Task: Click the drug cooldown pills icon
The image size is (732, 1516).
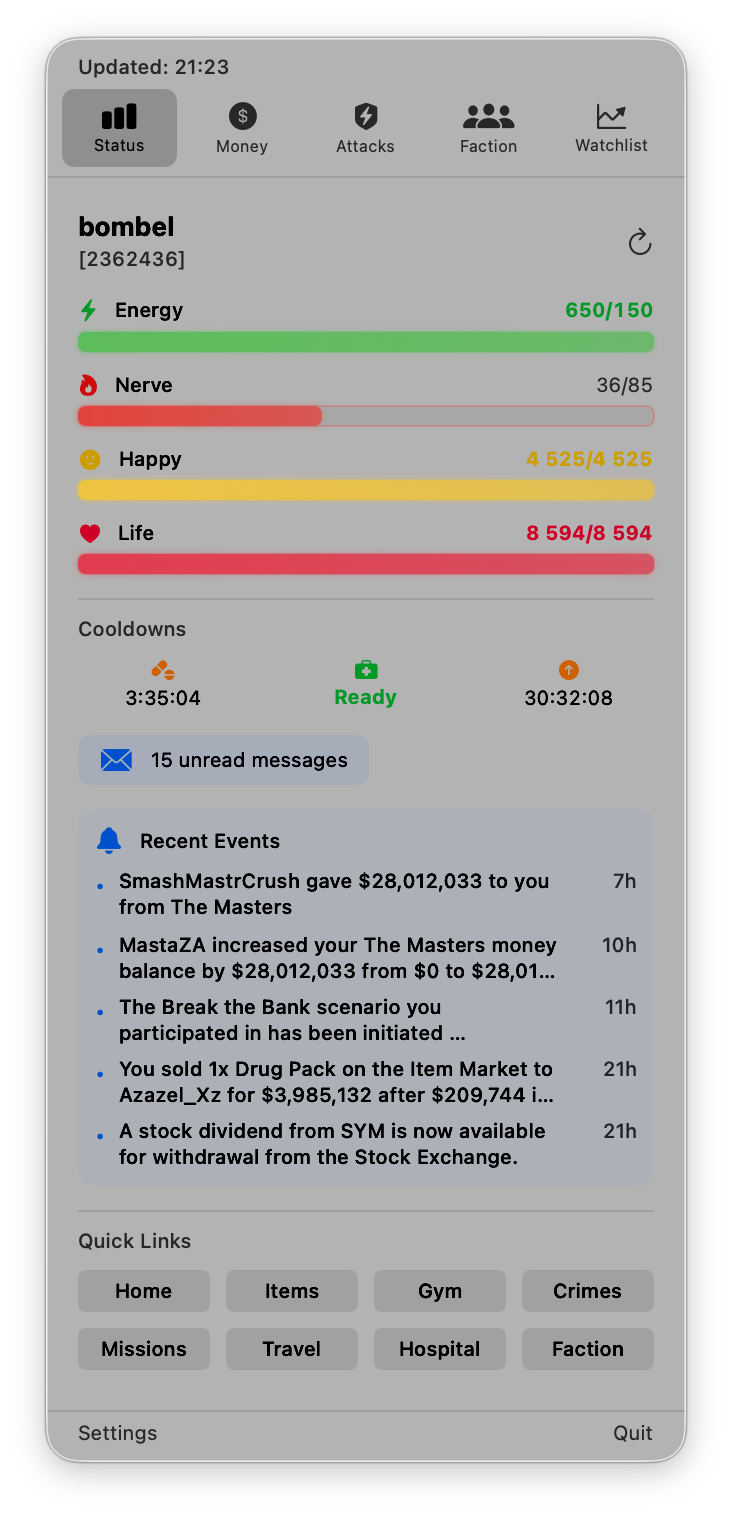Action: coord(162,670)
